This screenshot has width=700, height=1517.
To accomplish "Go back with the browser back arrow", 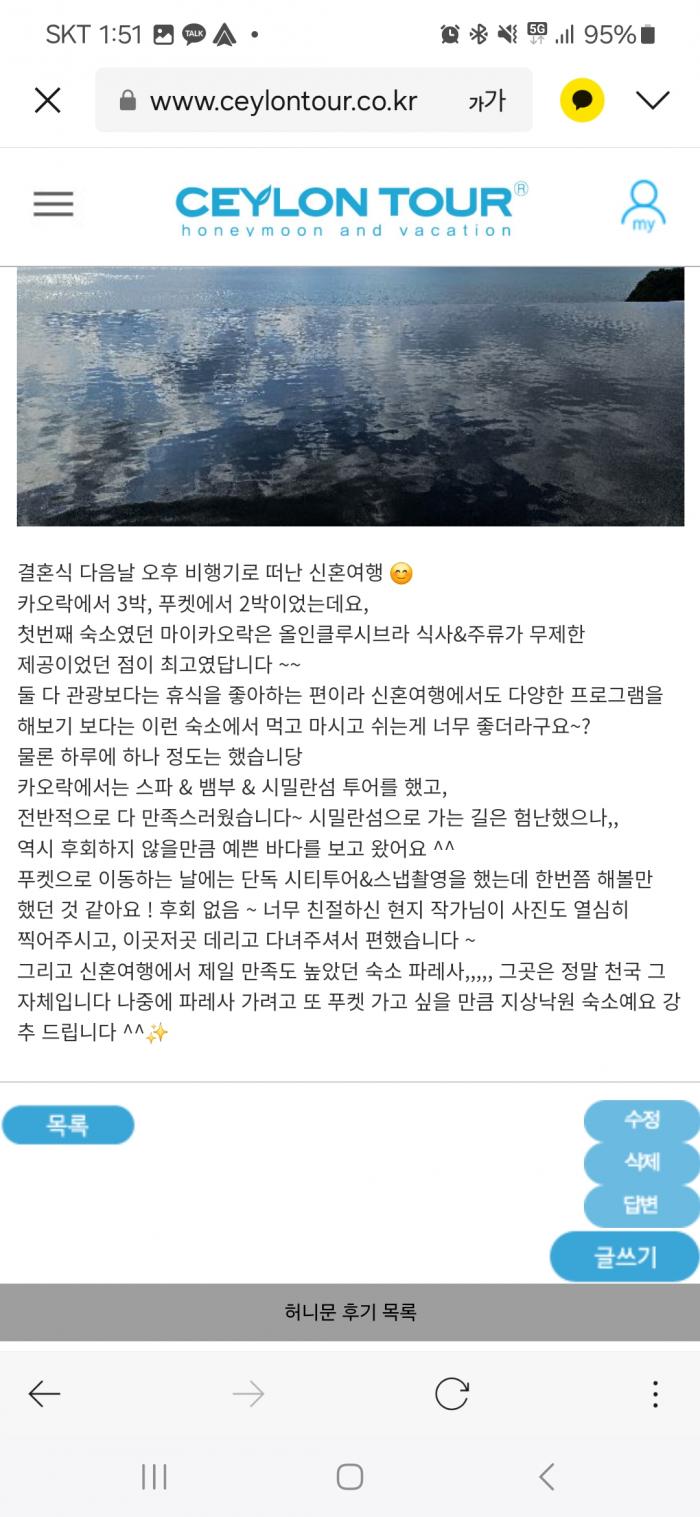I will (x=45, y=1394).
